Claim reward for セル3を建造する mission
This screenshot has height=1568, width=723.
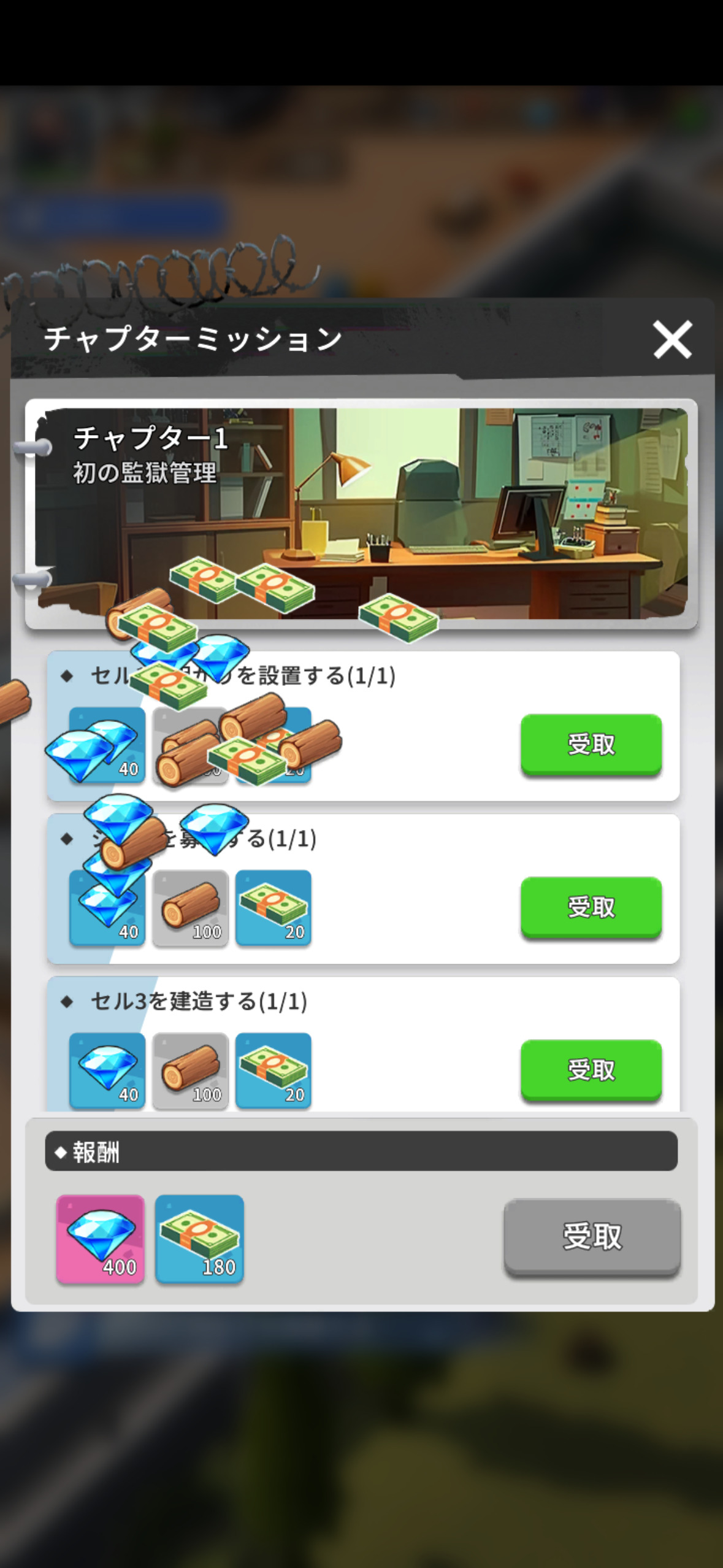(x=591, y=1070)
